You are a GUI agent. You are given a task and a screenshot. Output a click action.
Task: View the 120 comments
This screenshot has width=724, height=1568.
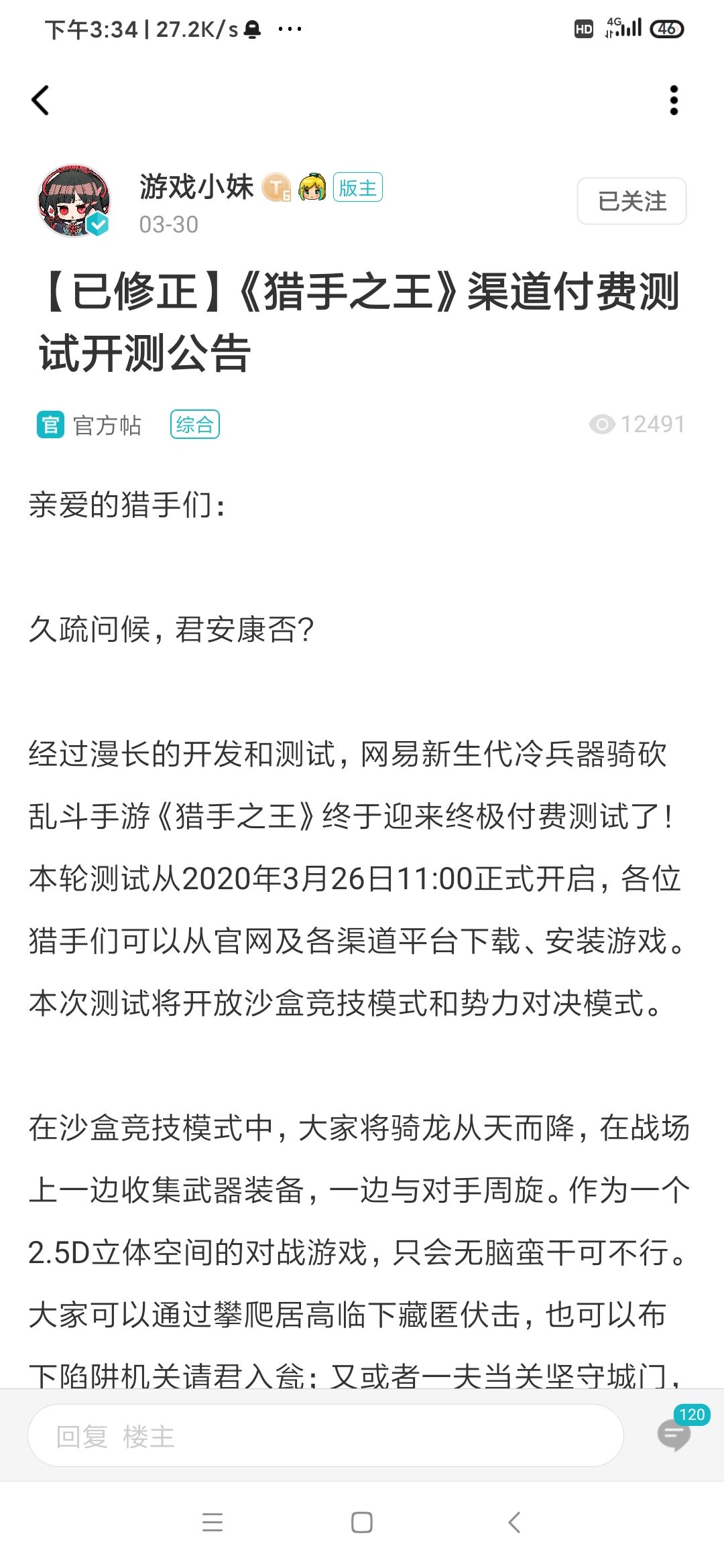tap(676, 1434)
